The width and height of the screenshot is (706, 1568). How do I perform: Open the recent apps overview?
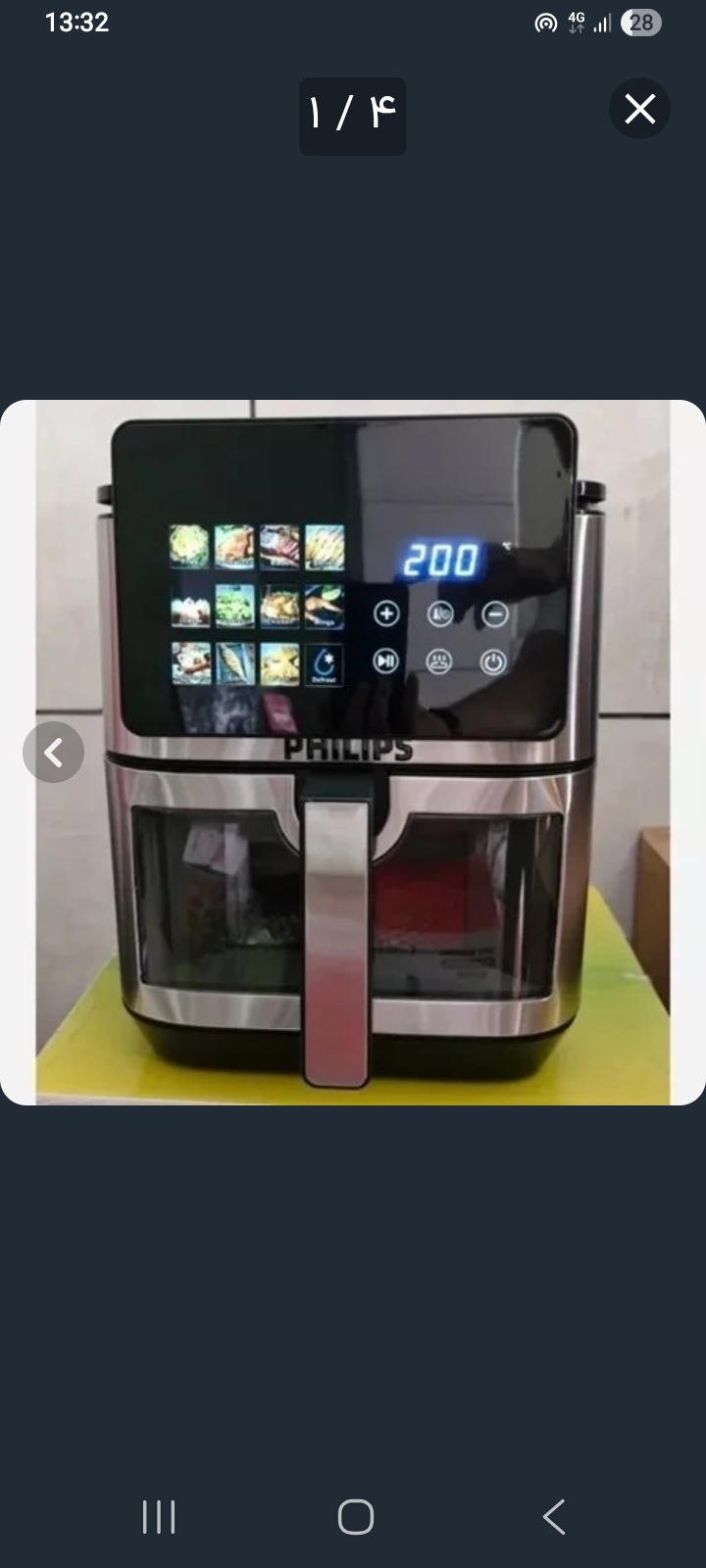(159, 1516)
